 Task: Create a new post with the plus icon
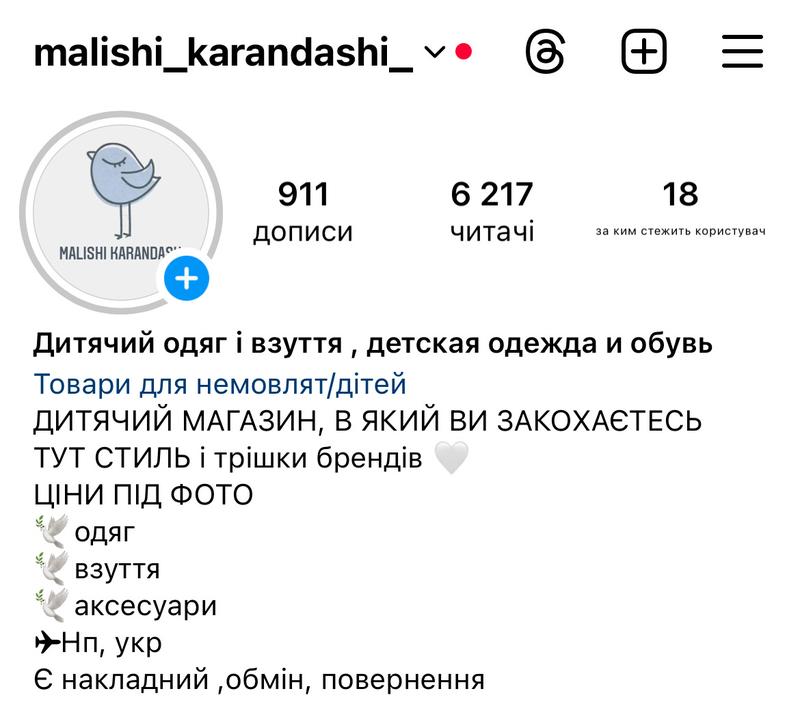(644, 51)
